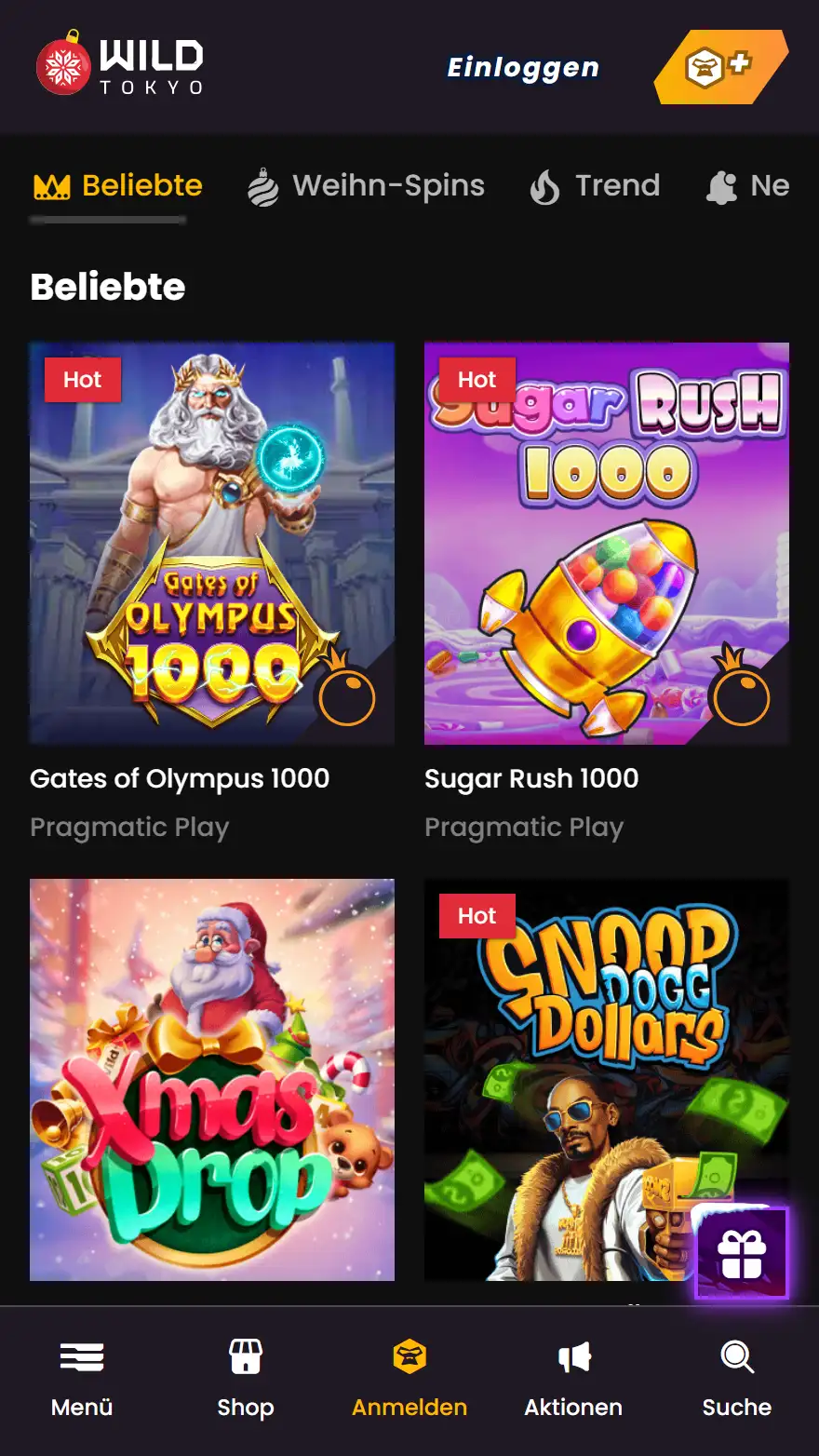Image resolution: width=819 pixels, height=1456 pixels.
Task: Tap the Einloggen button
Action: 523,68
